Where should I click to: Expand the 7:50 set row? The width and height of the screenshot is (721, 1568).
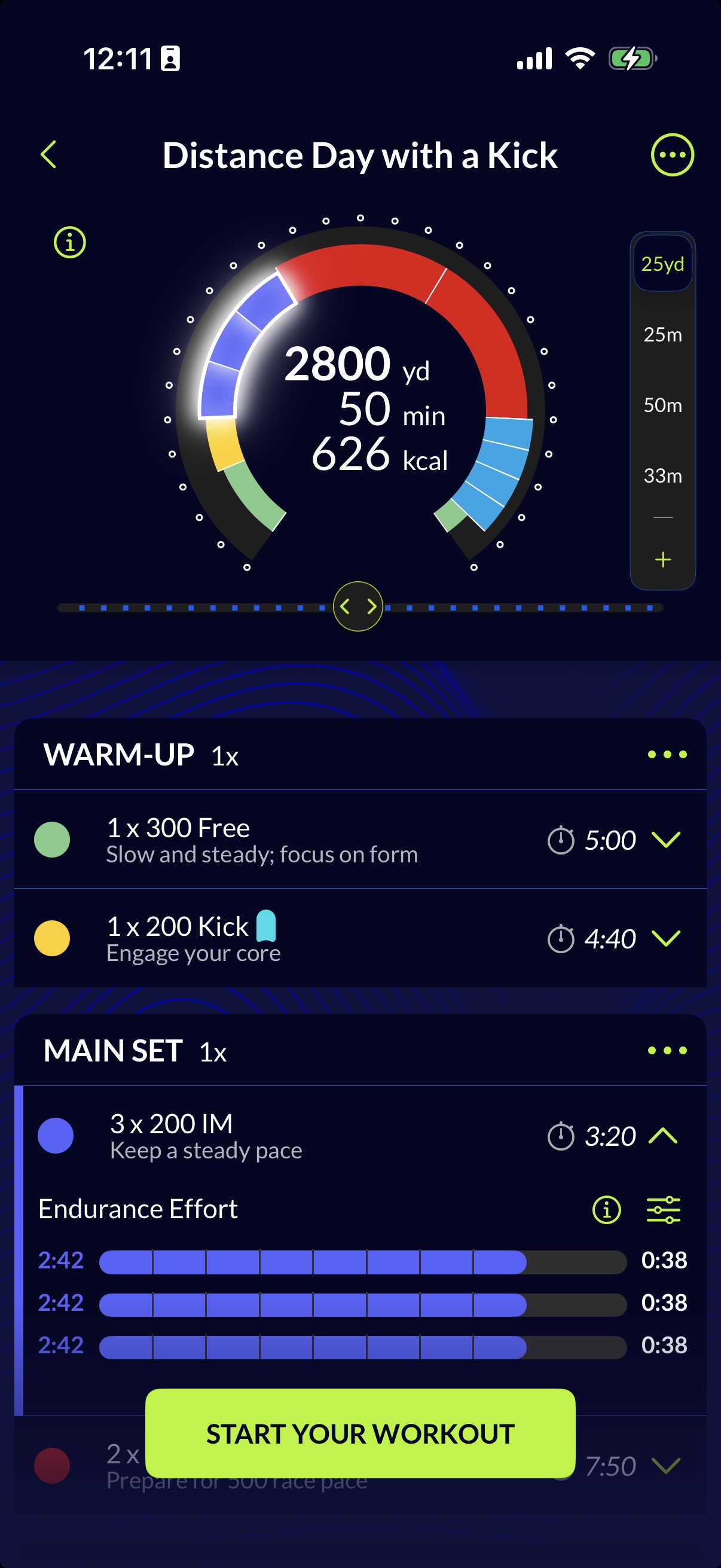665,1466
